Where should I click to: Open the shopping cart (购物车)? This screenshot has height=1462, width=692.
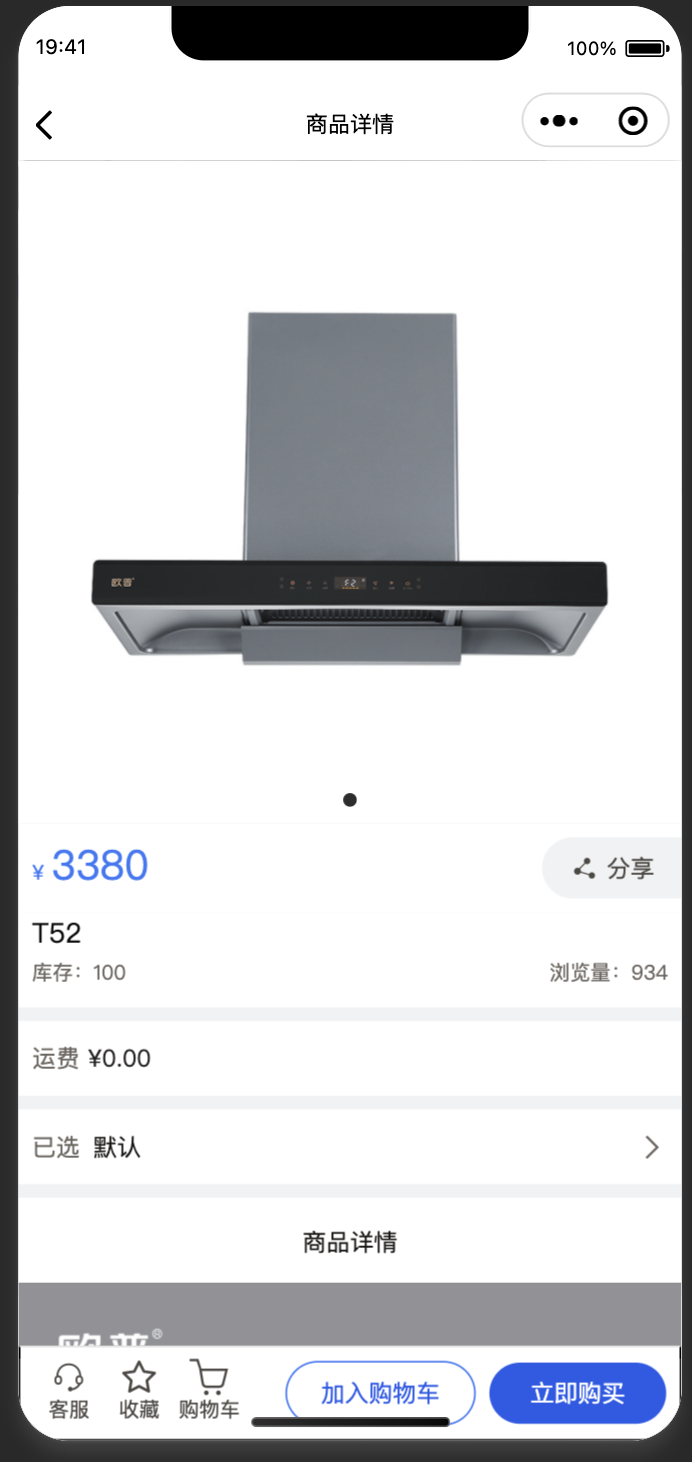(209, 1392)
